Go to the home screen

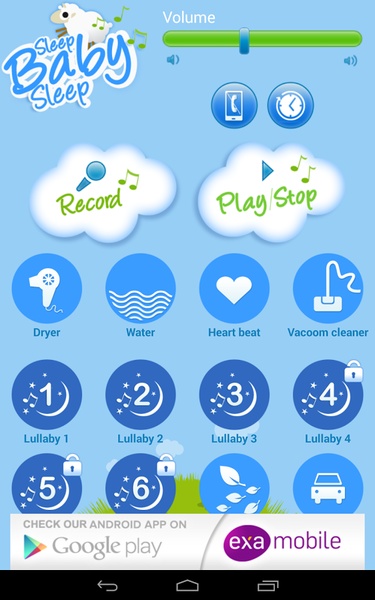188,585
